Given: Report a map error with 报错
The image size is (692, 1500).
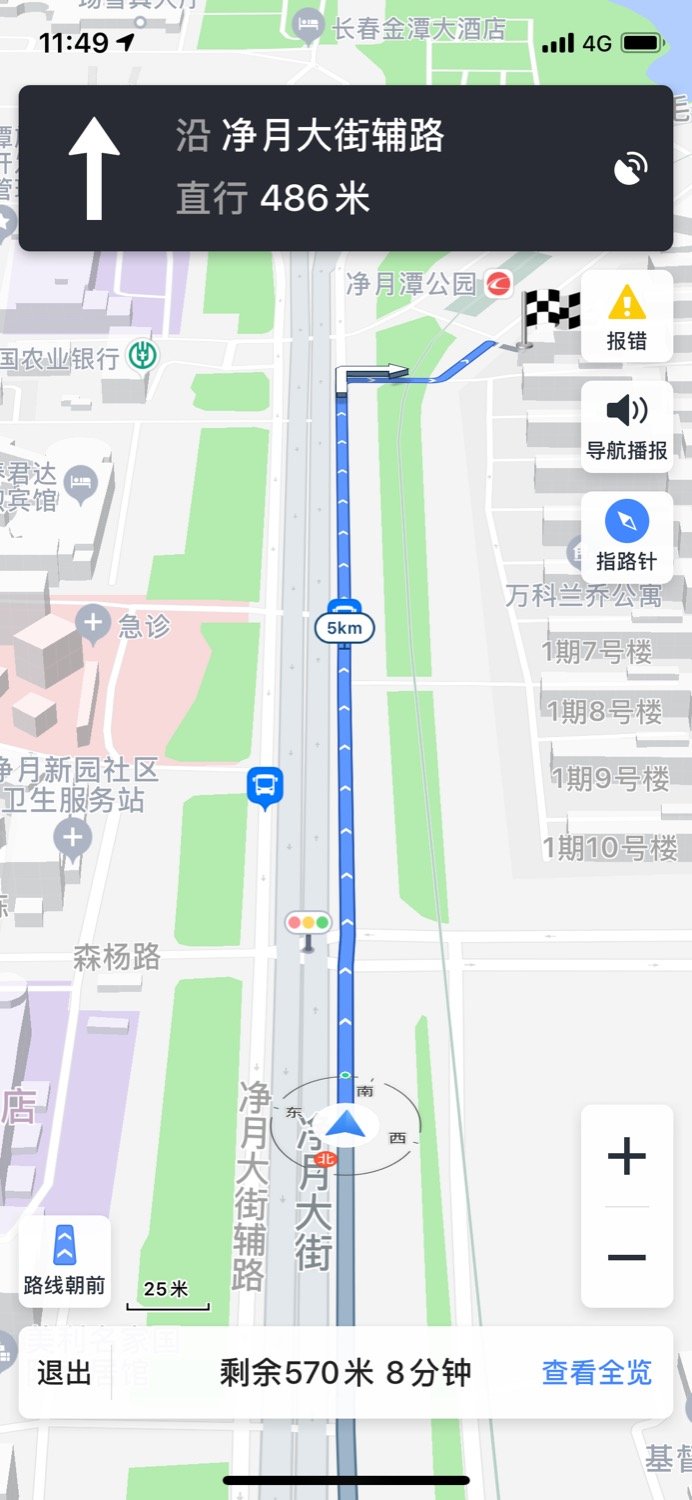Looking at the screenshot, I should (627, 317).
